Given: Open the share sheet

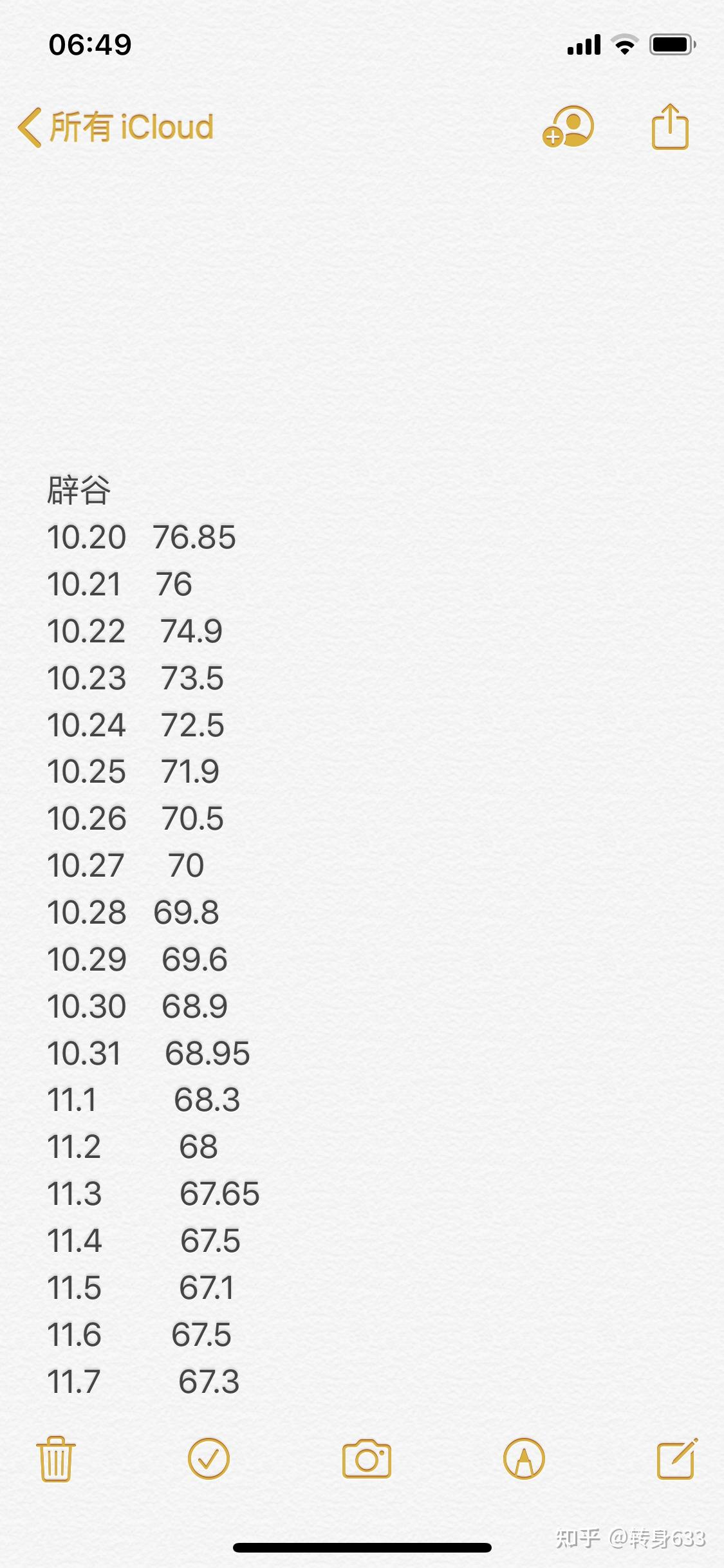Looking at the screenshot, I should coord(670,127).
